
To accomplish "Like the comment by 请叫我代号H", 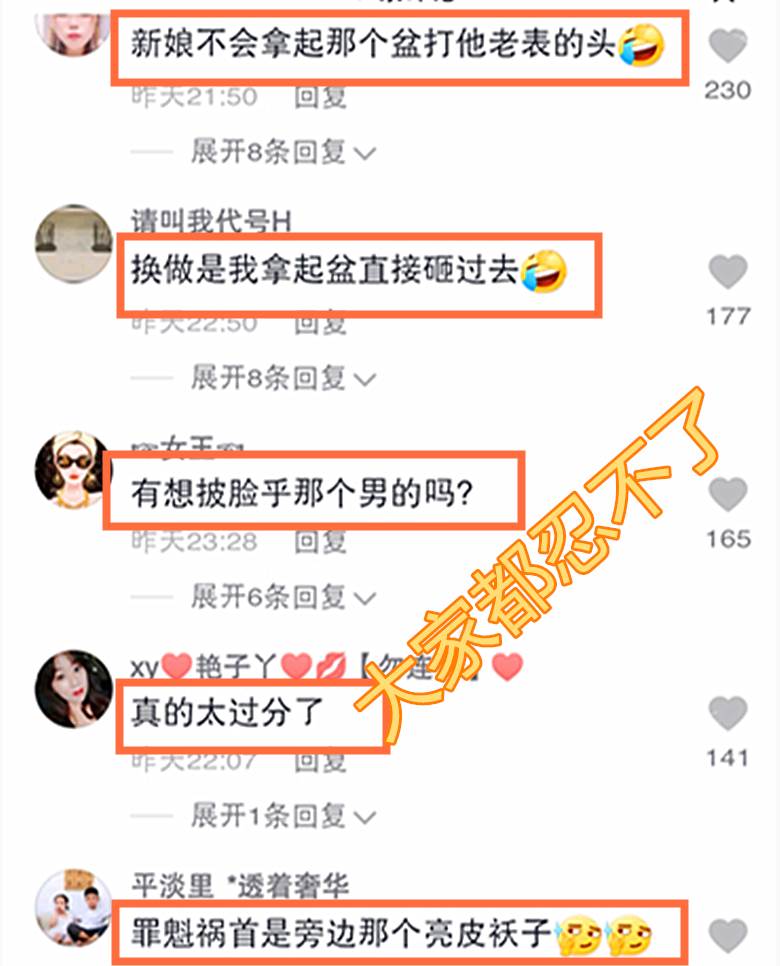I will [x=727, y=271].
